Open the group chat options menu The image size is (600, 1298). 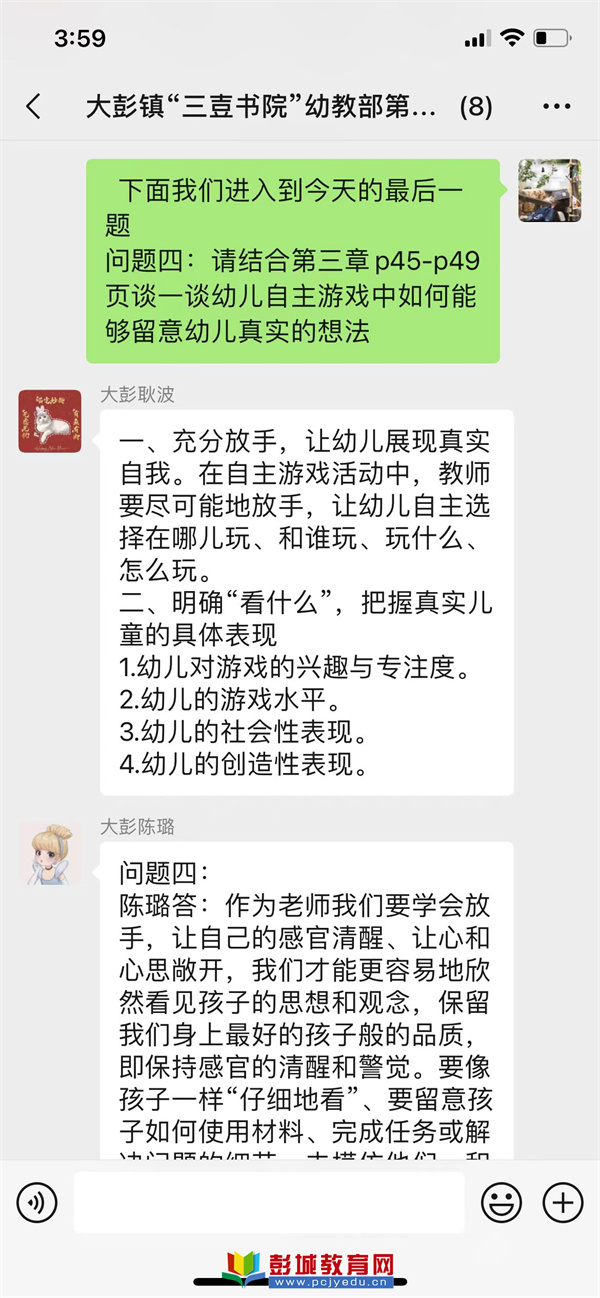(x=555, y=107)
